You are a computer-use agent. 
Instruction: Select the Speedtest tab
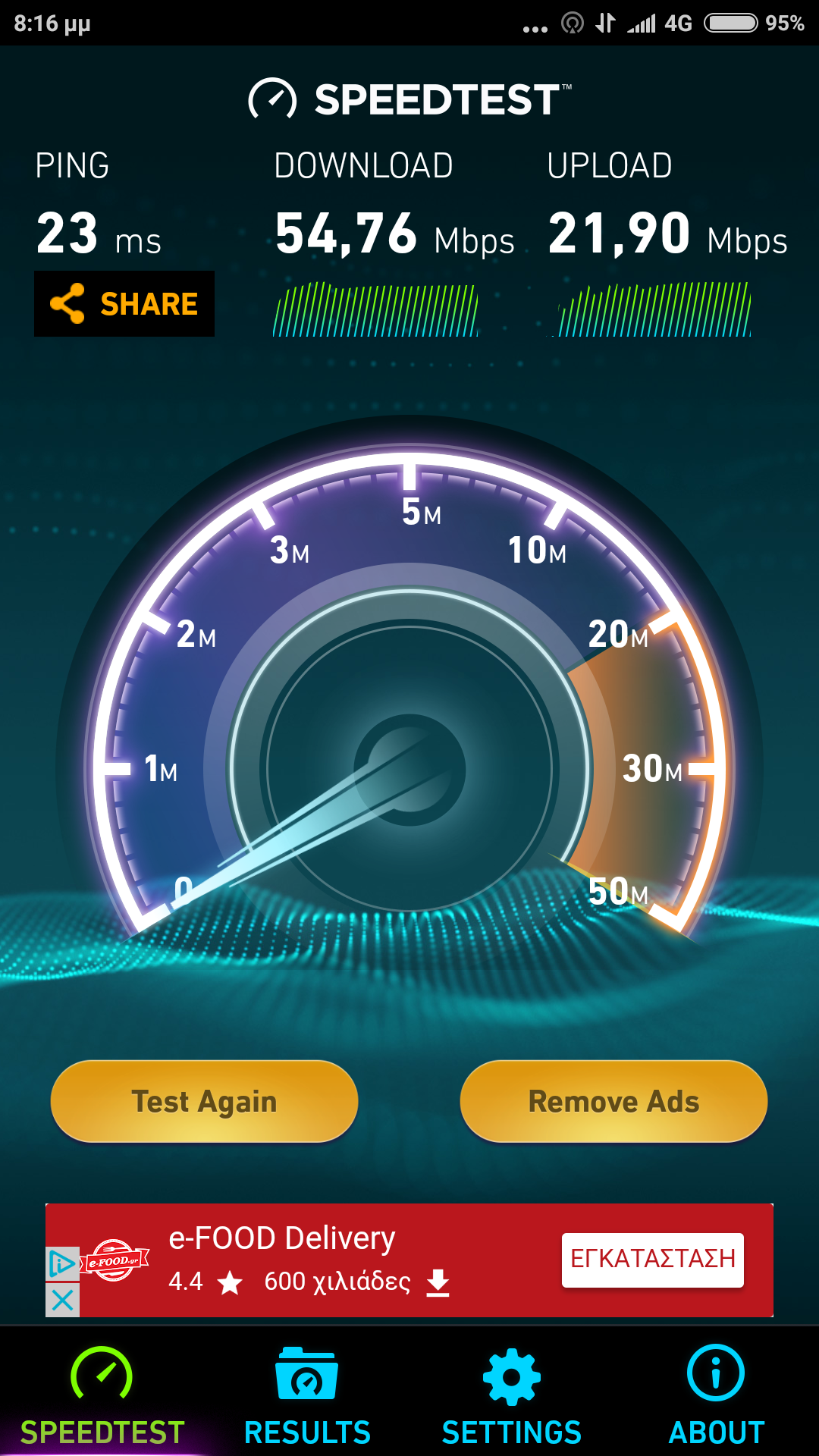point(102,1395)
